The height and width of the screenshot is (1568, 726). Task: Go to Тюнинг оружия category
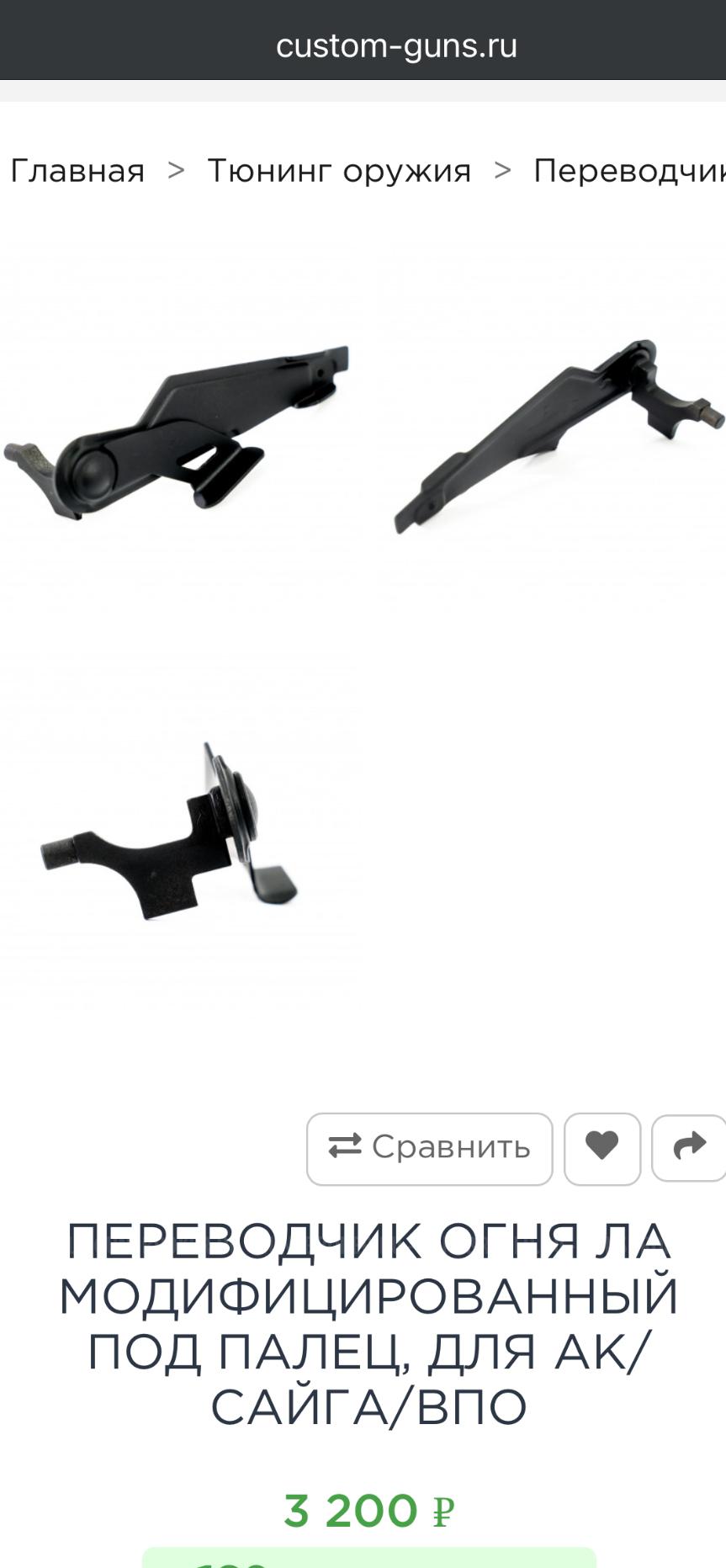(339, 171)
